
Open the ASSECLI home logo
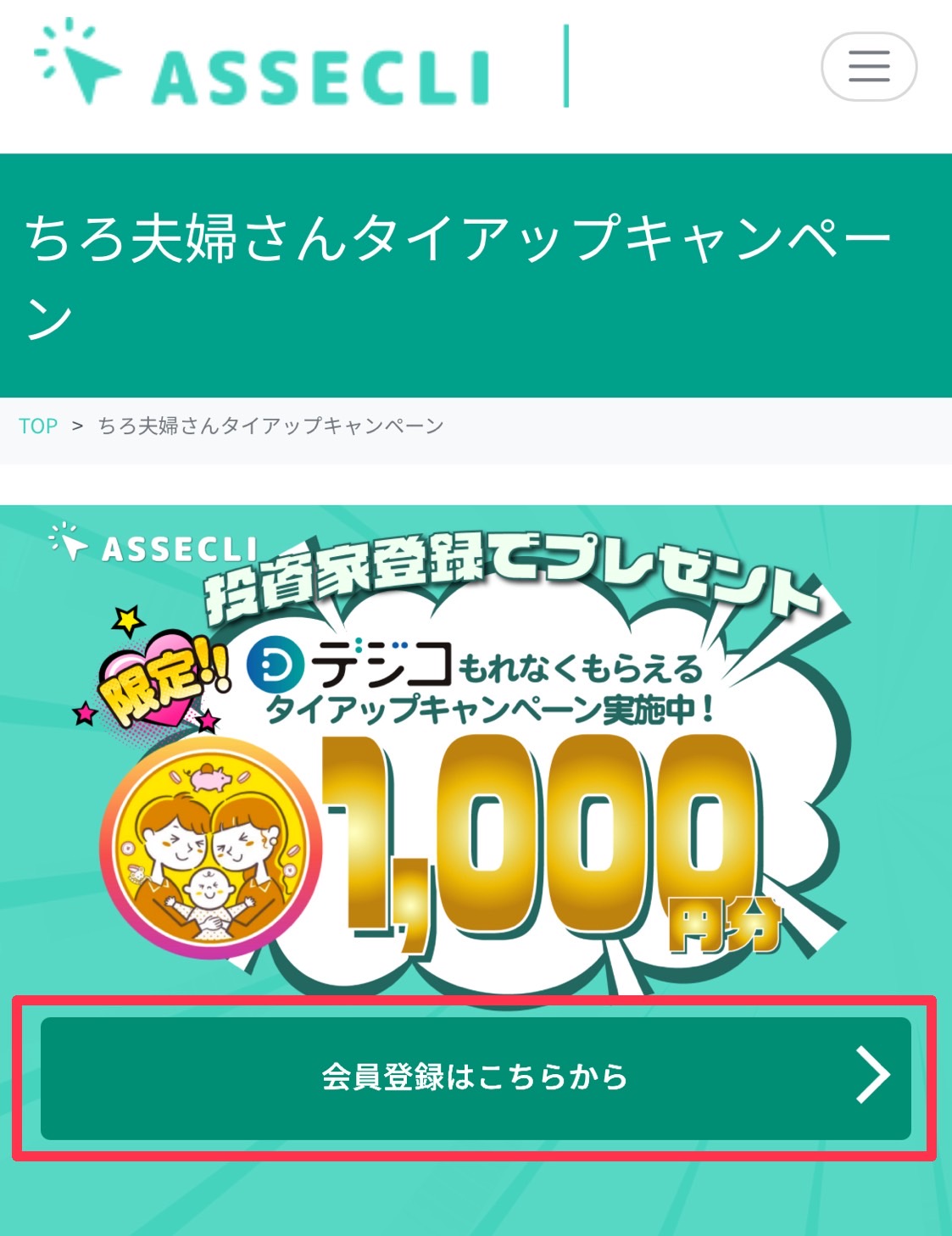click(x=261, y=66)
